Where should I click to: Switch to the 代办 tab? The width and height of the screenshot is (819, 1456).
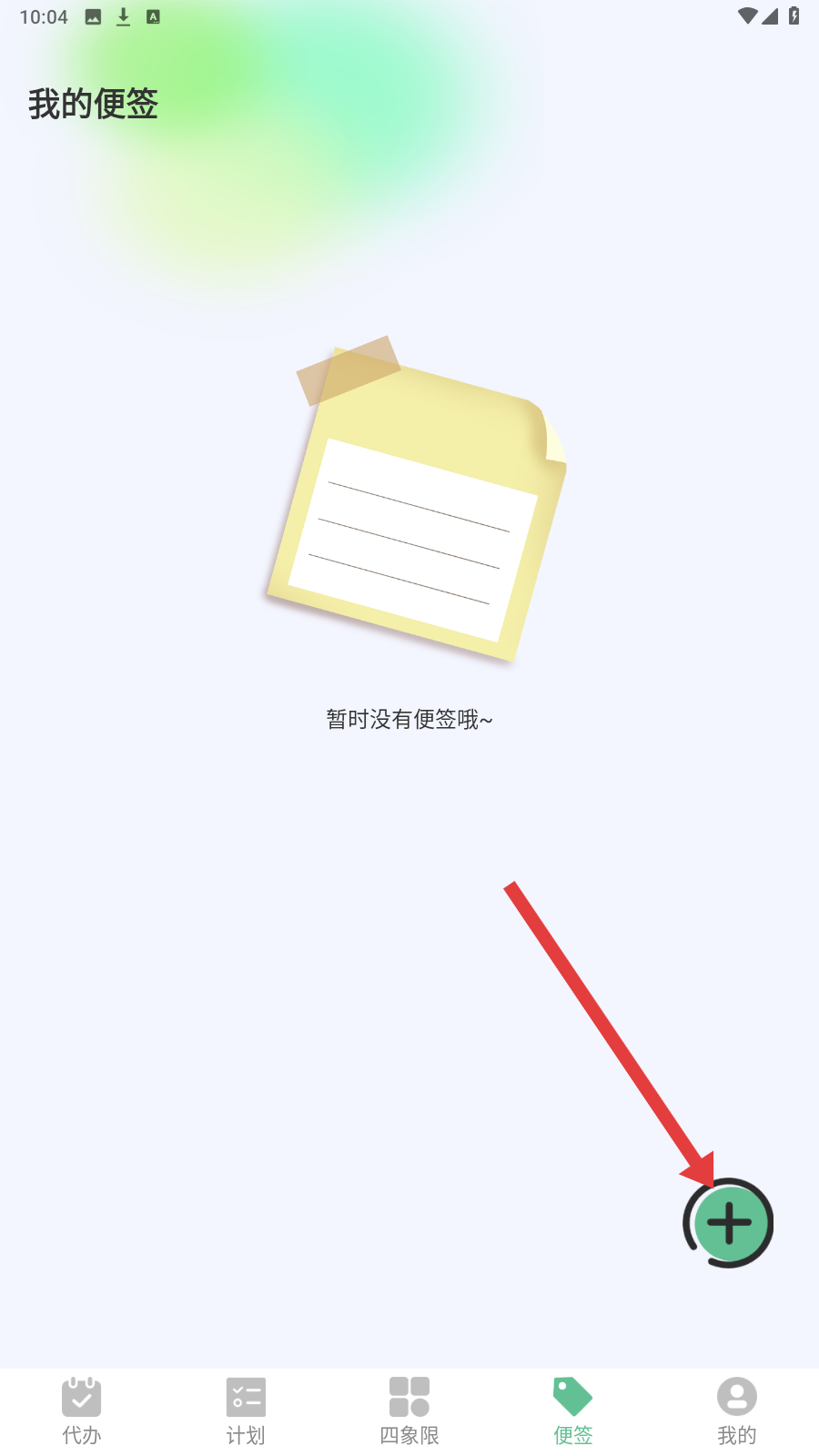(x=82, y=1411)
